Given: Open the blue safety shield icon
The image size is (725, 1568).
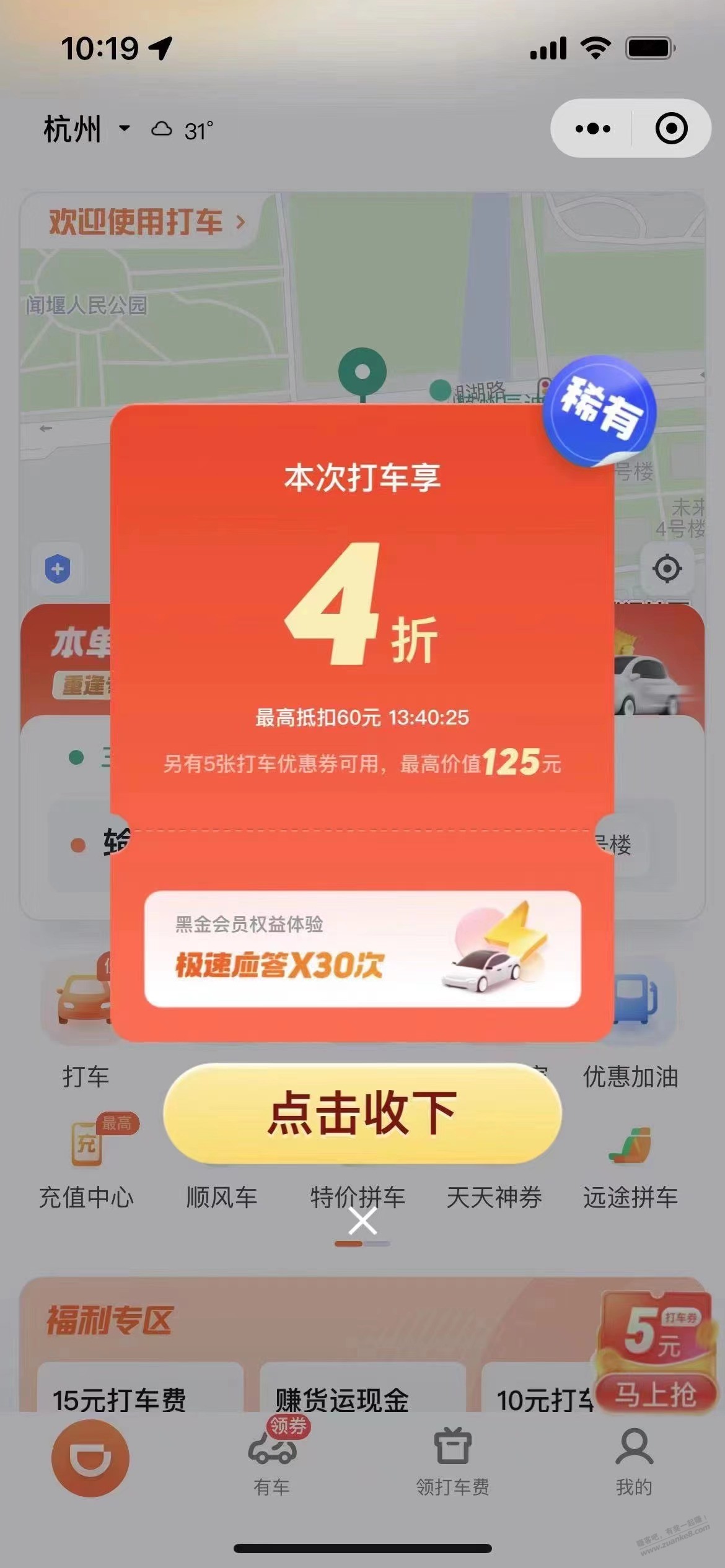Looking at the screenshot, I should [x=58, y=568].
